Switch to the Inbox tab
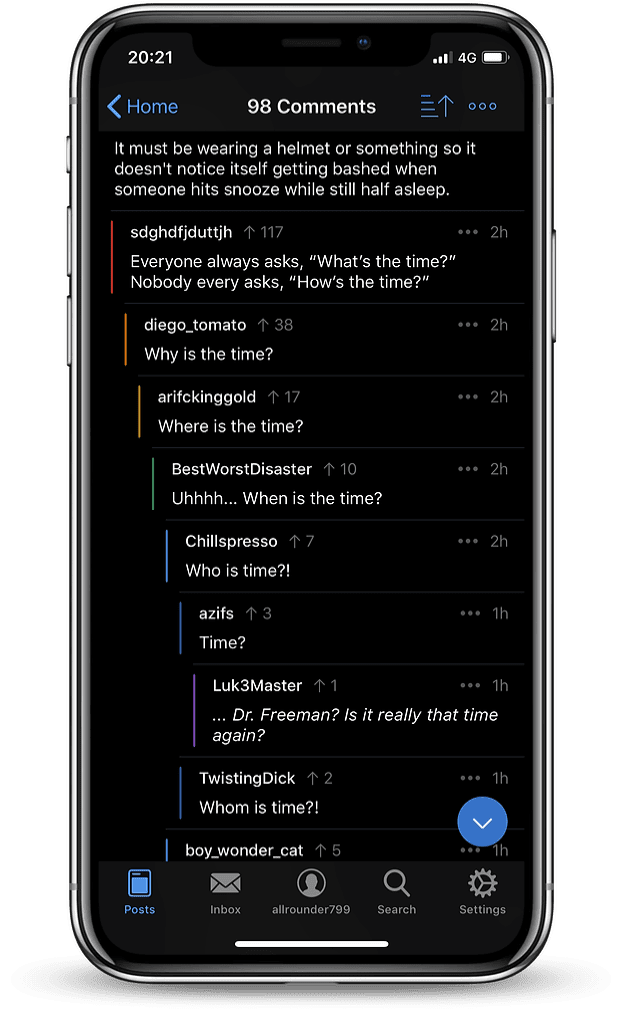The width and height of the screenshot is (622, 1009). point(225,892)
